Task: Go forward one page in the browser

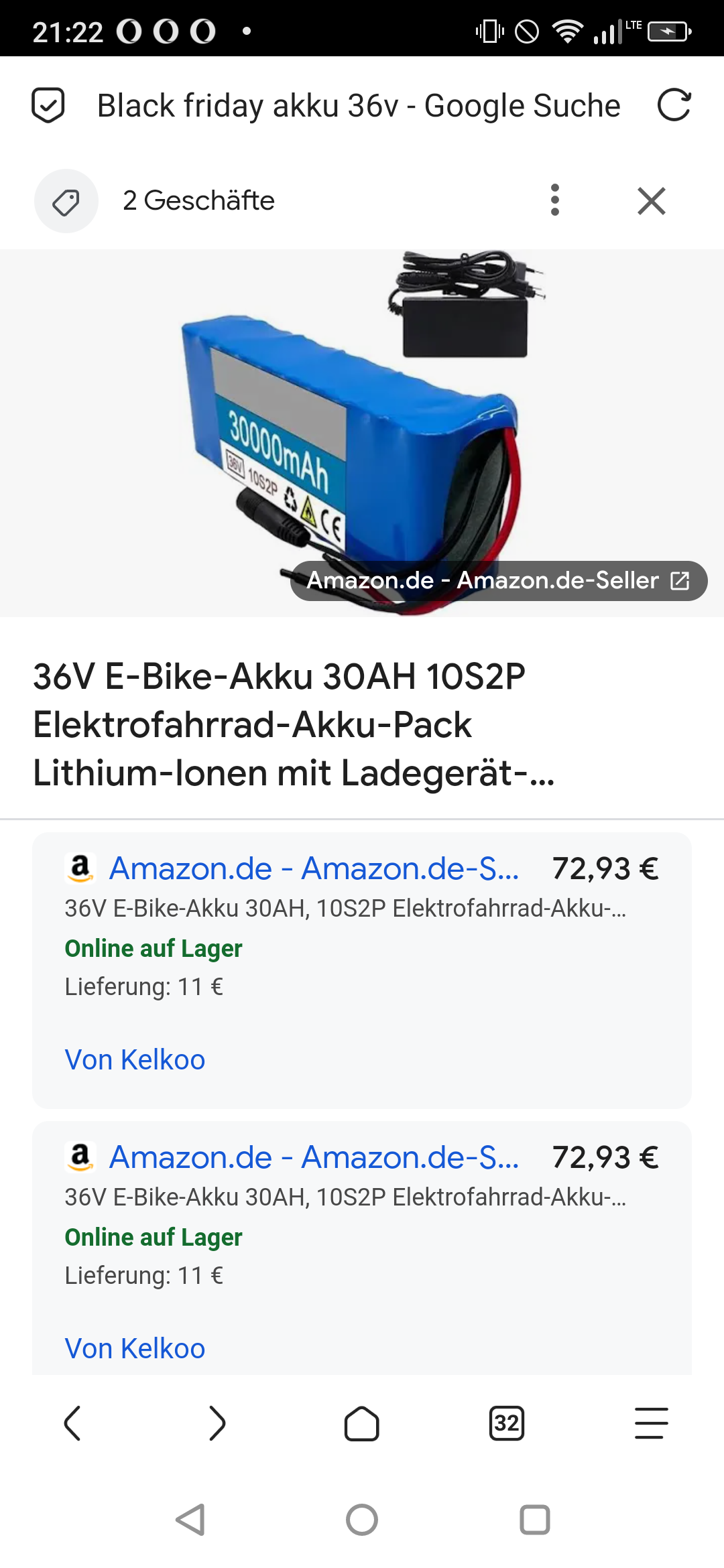Action: (x=217, y=1423)
